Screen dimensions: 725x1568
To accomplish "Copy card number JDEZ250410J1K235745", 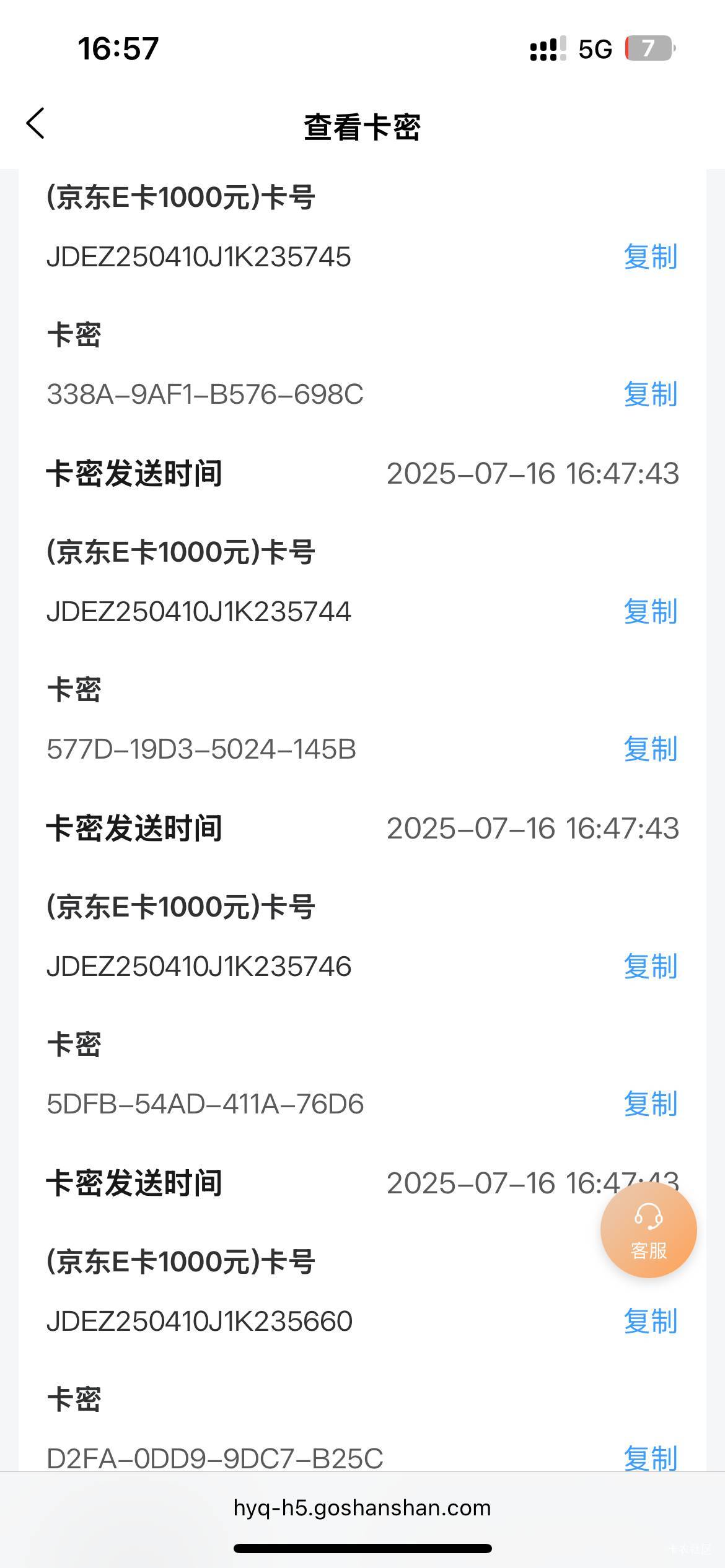I will coord(650,257).
